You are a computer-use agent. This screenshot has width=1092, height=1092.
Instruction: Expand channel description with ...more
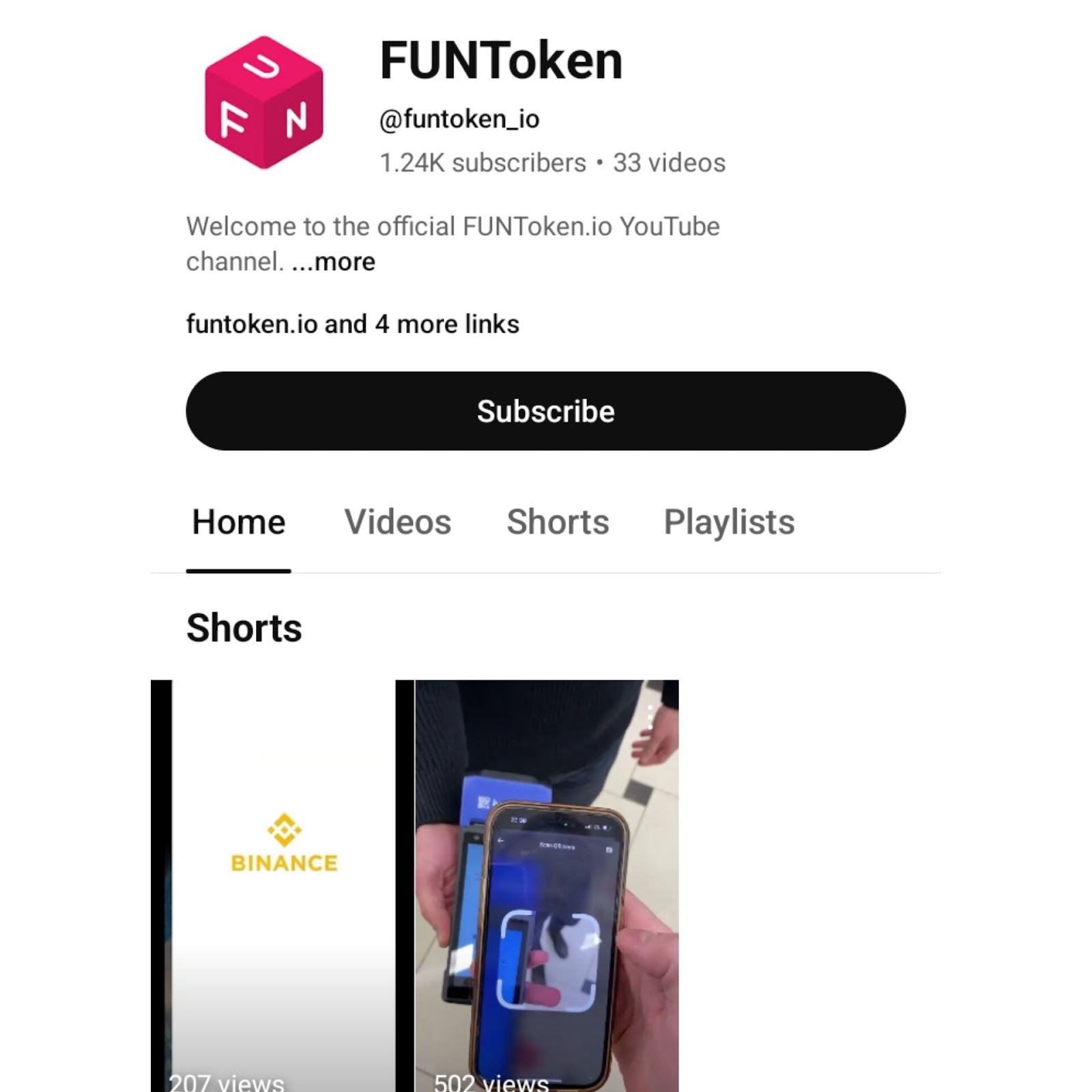(334, 262)
